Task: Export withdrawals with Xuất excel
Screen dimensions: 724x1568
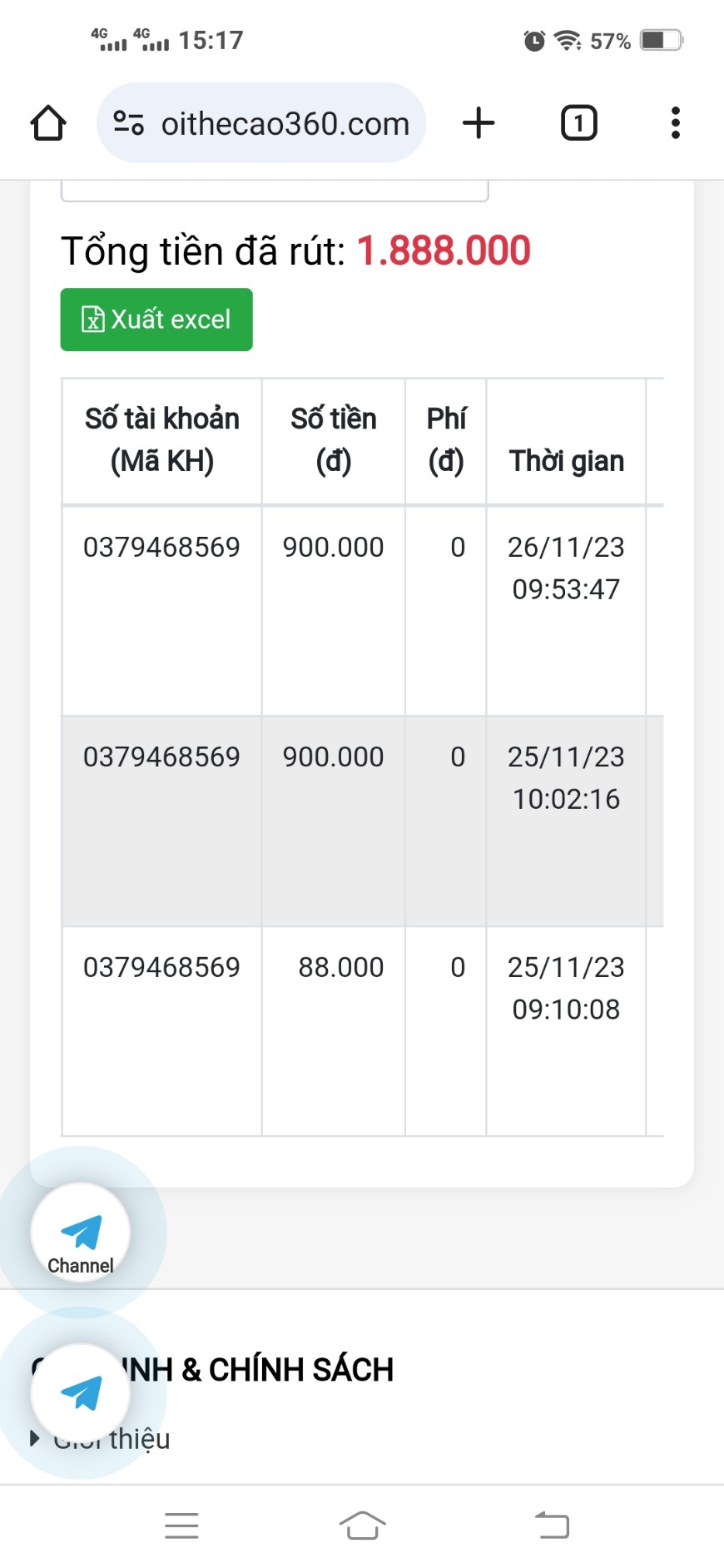Action: click(x=156, y=320)
